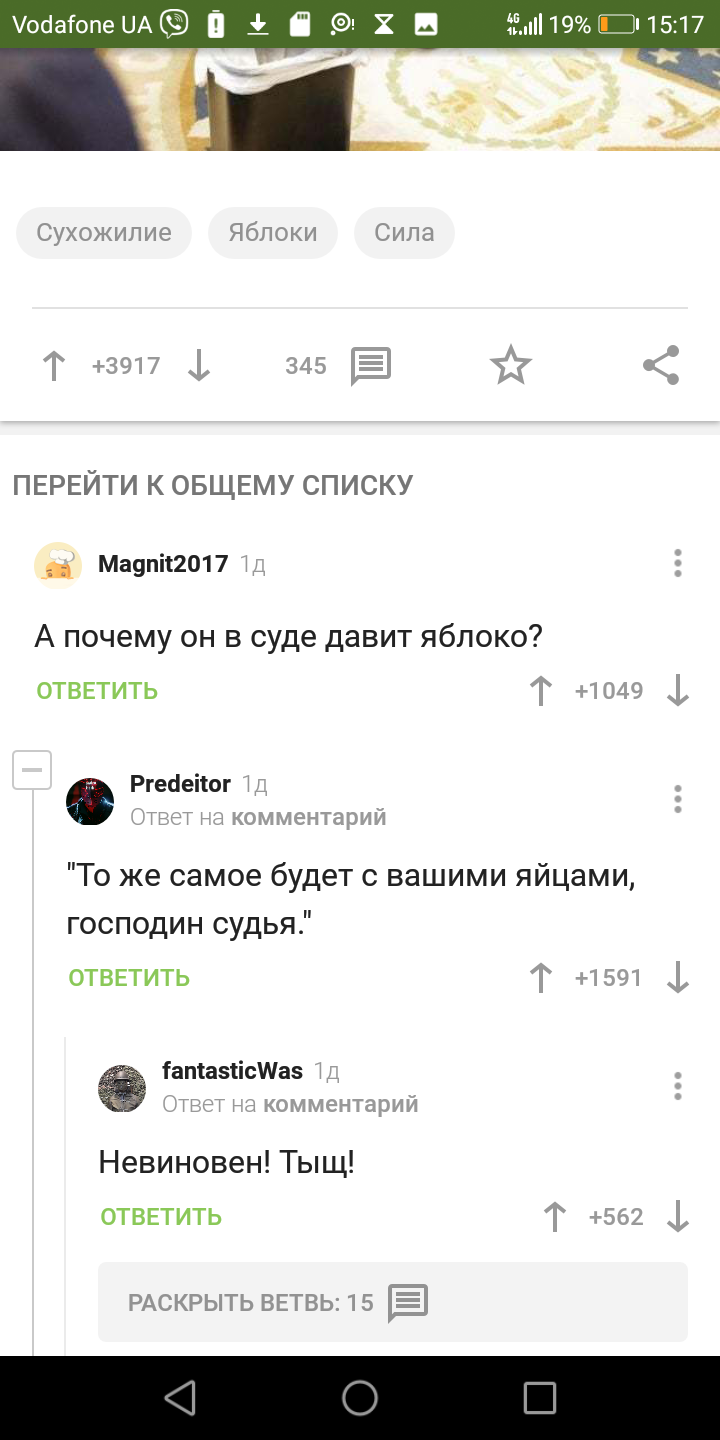
Task: Downvote fantasticWas's comment
Action: pos(678,1217)
